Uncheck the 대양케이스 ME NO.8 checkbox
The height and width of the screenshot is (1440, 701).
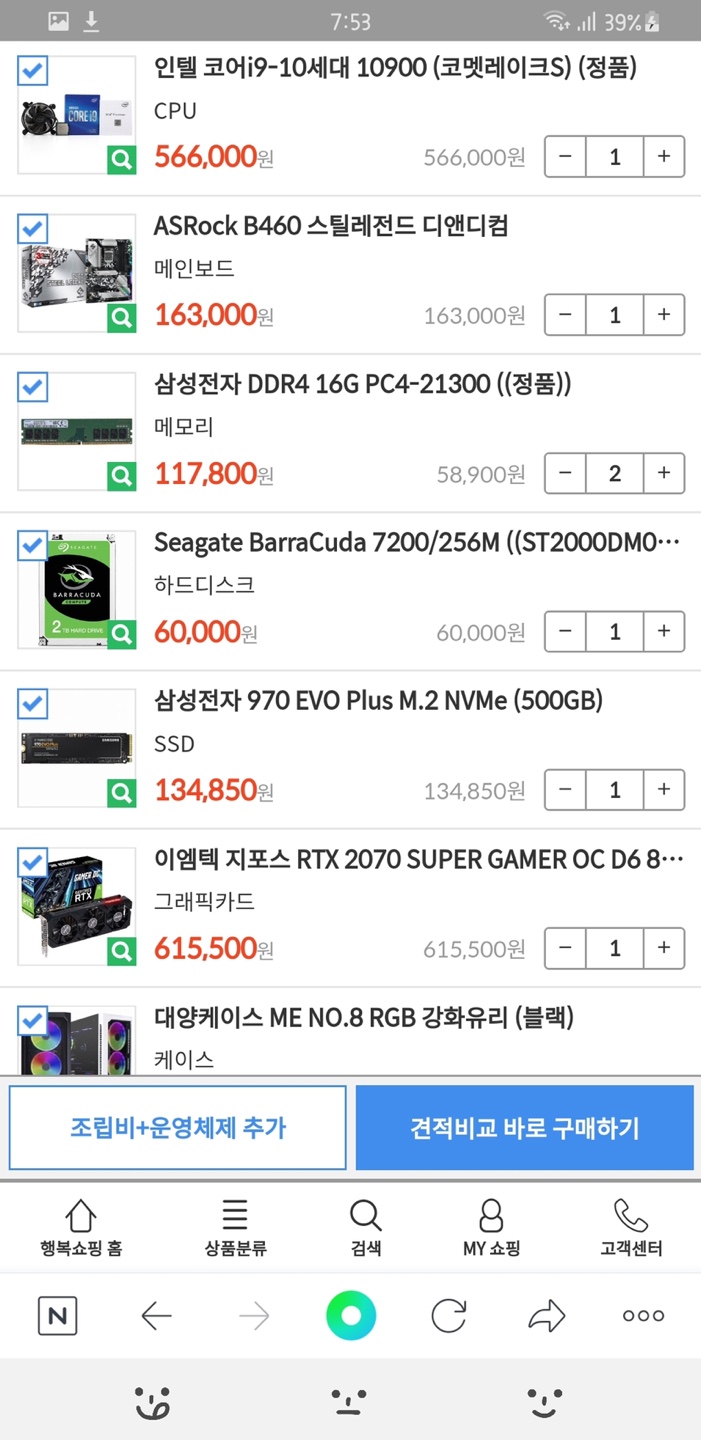point(33,1021)
